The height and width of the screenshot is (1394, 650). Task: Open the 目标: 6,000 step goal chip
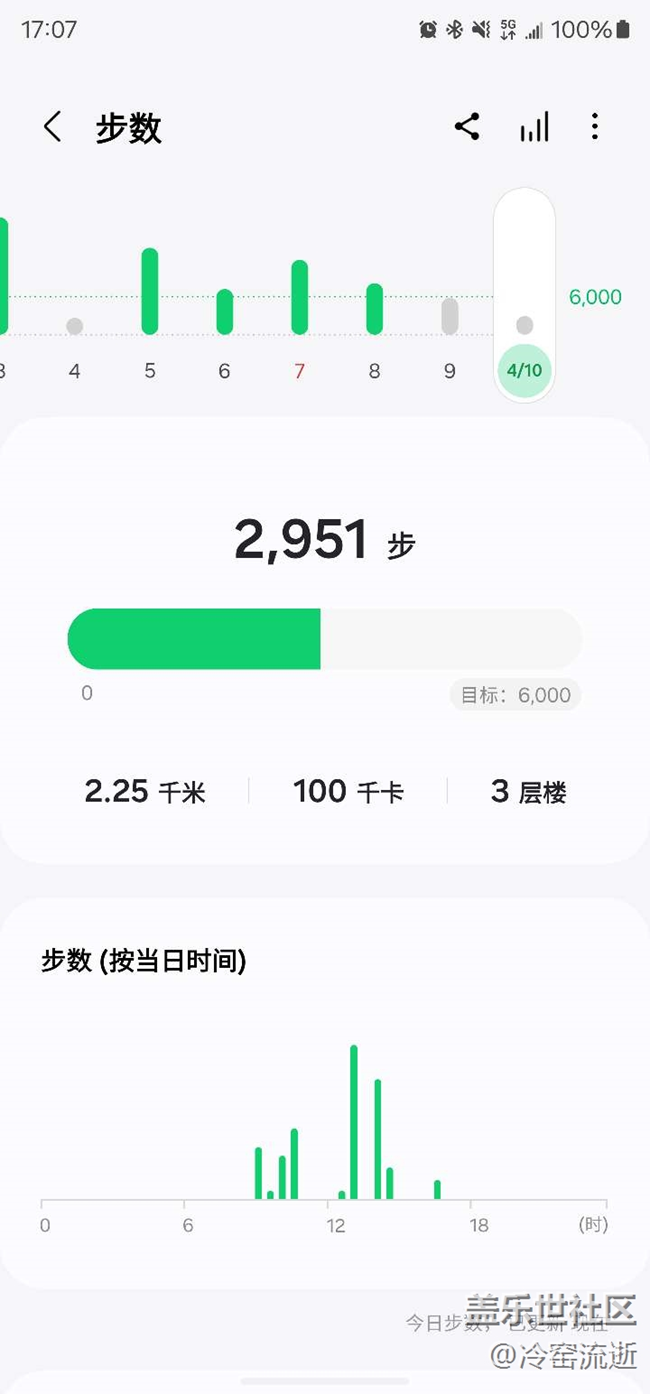tap(515, 695)
